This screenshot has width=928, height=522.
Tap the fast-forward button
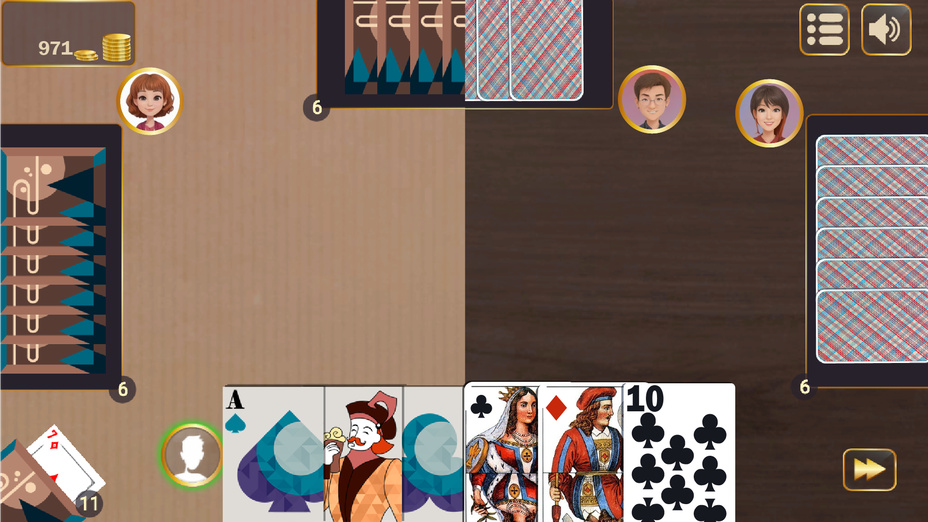tap(869, 469)
